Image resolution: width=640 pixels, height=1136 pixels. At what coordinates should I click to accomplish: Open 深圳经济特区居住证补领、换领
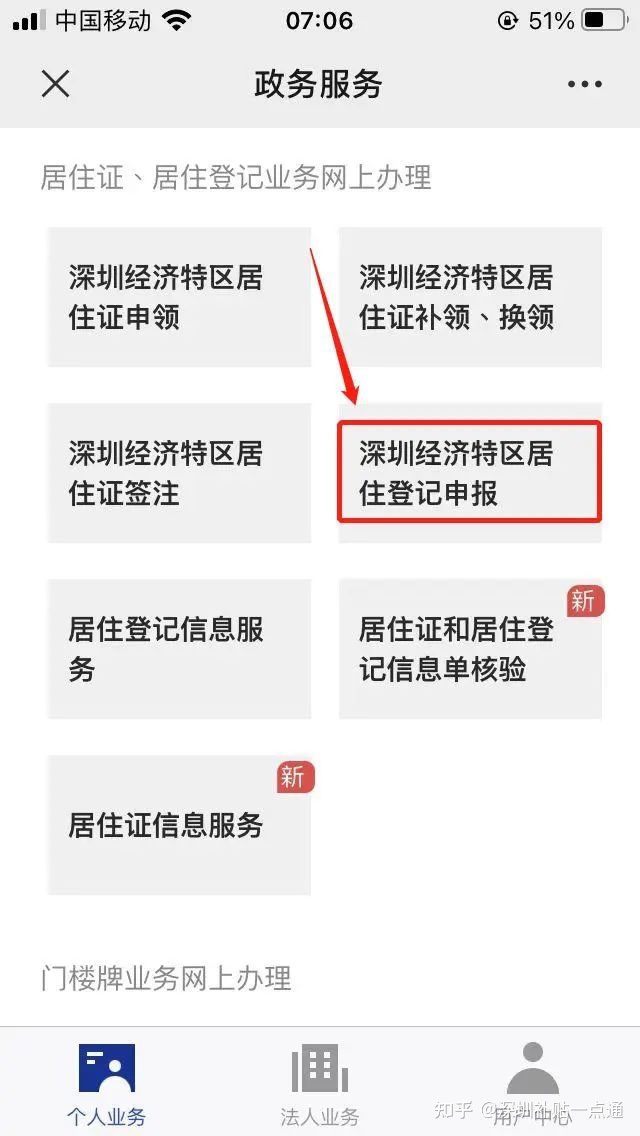tap(470, 297)
